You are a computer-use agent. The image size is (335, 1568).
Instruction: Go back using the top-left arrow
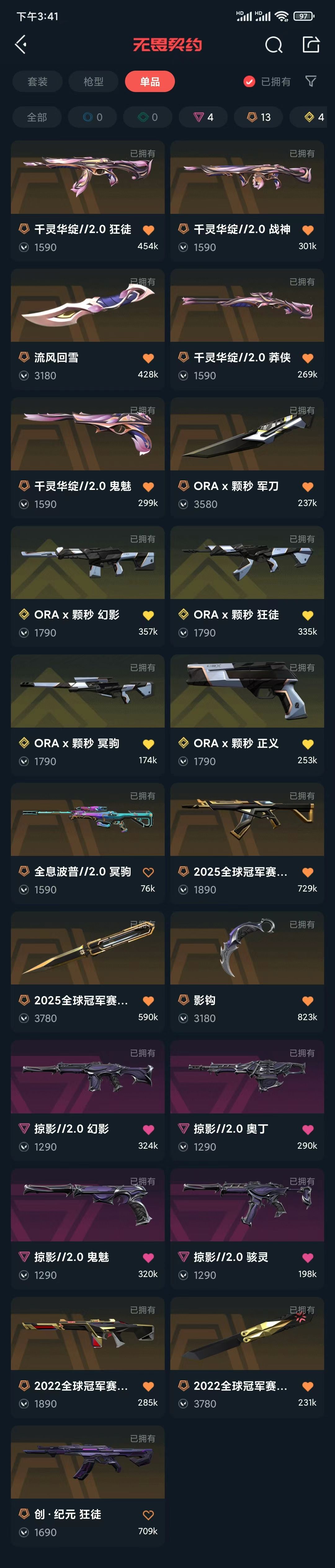21,44
